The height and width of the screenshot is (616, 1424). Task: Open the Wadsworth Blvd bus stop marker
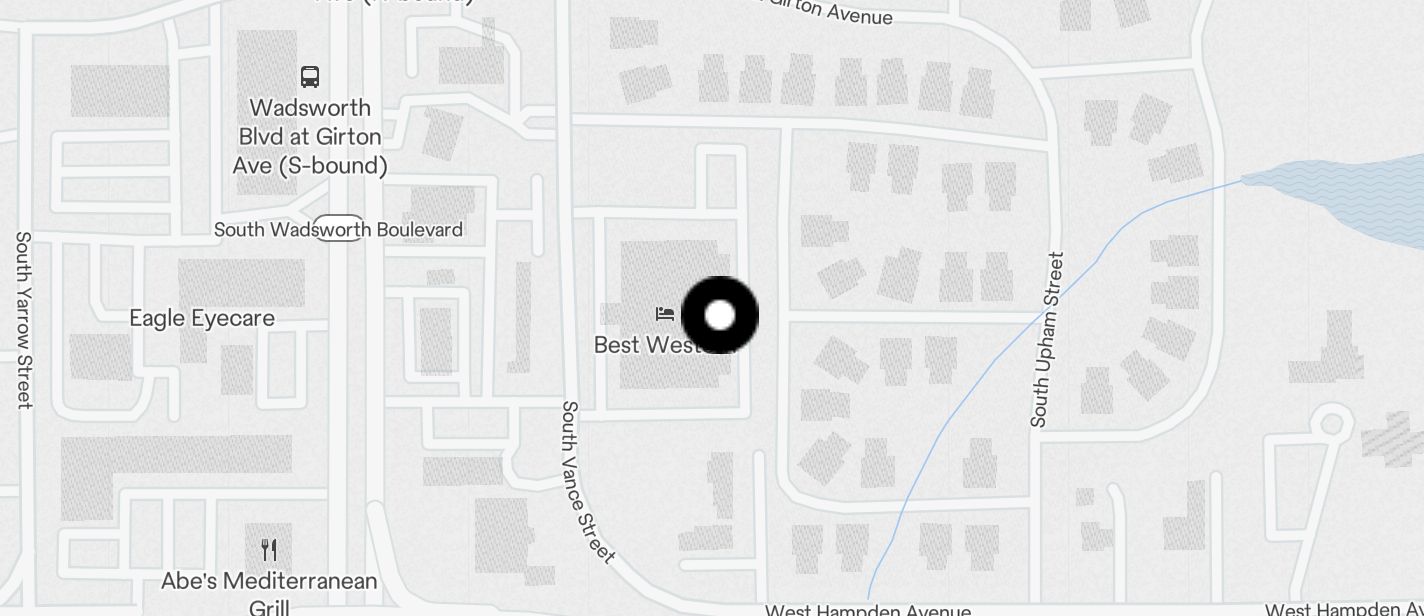(310, 77)
